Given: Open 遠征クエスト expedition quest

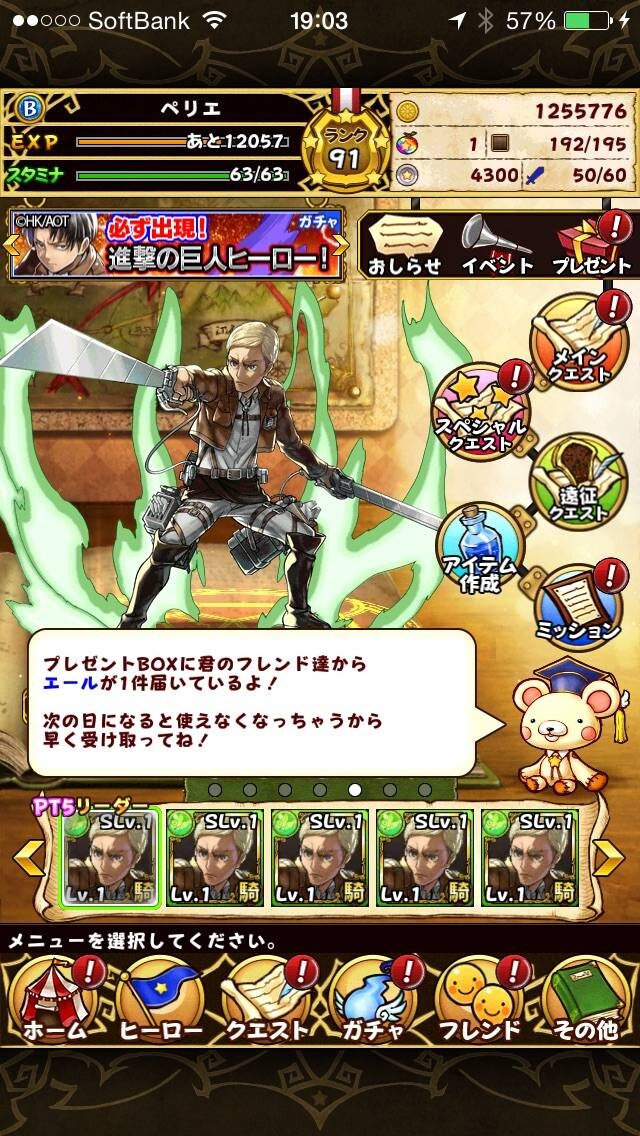Looking at the screenshot, I should (x=578, y=480).
